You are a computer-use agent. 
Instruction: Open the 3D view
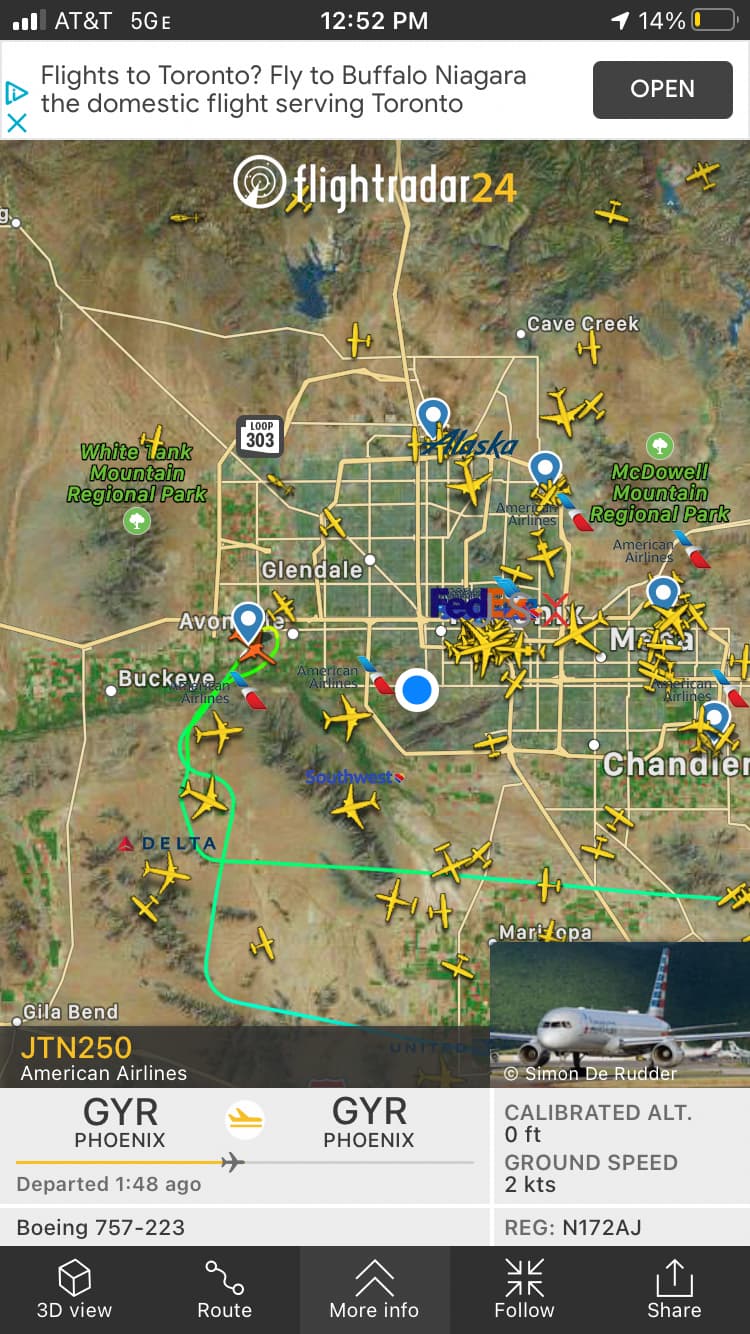(74, 1289)
